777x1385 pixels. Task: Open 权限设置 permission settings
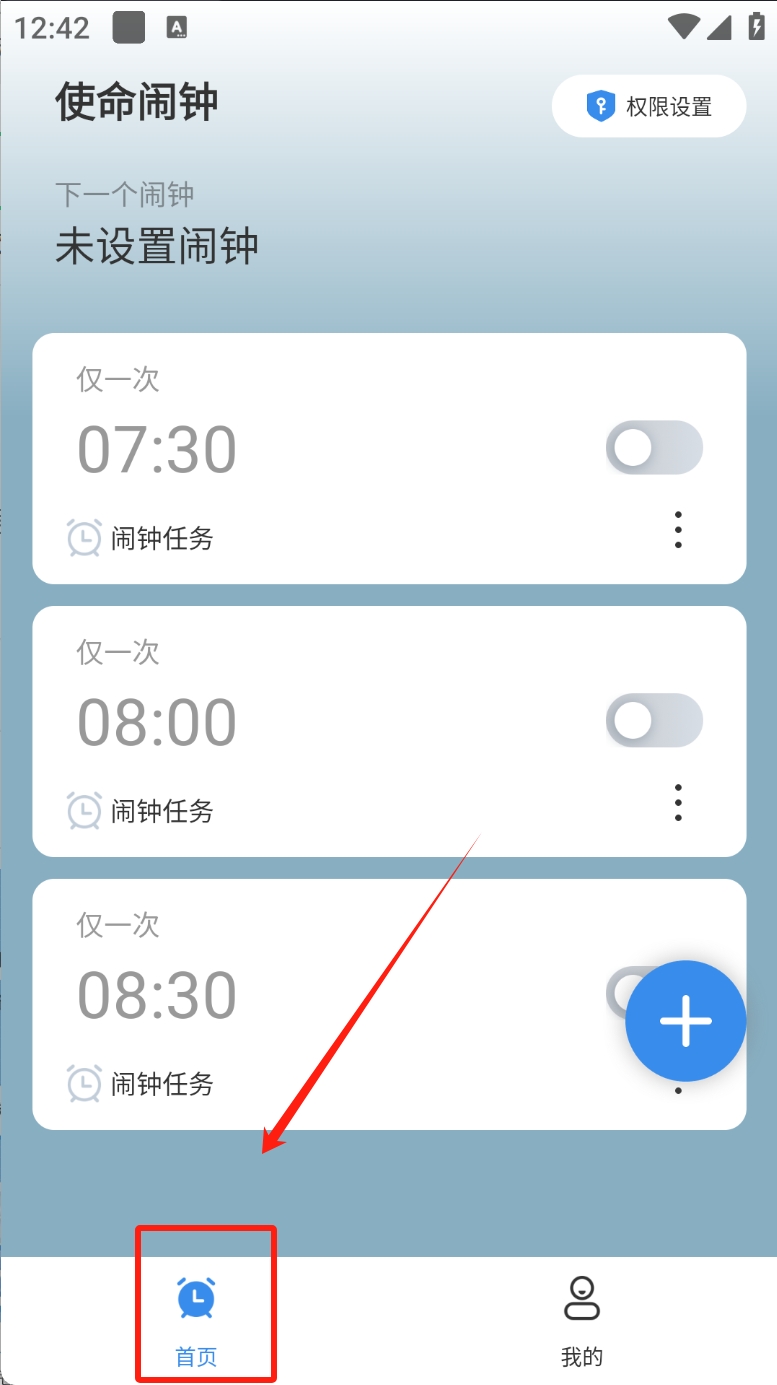pos(649,106)
